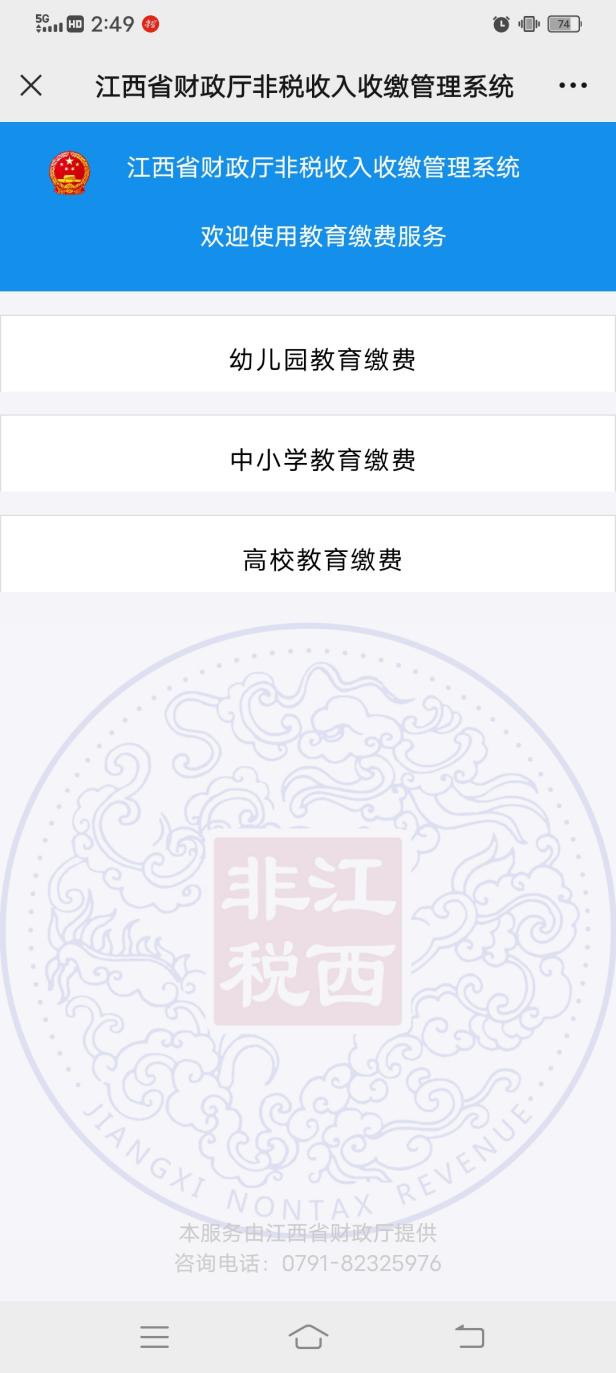
Task: Open the three-dot overflow menu
Action: (573, 86)
